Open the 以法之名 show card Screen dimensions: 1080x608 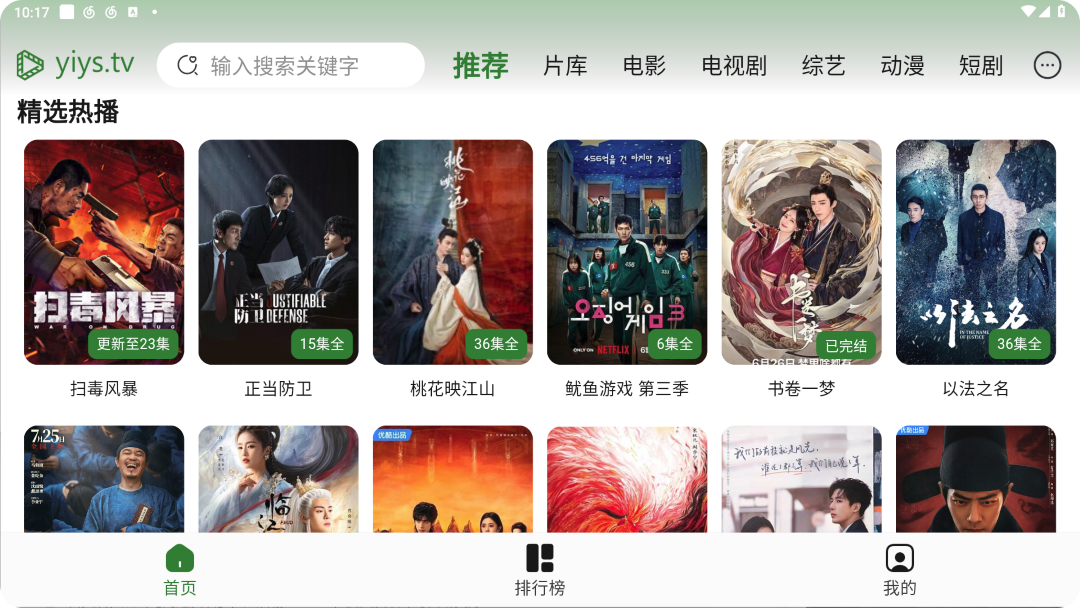click(x=975, y=252)
